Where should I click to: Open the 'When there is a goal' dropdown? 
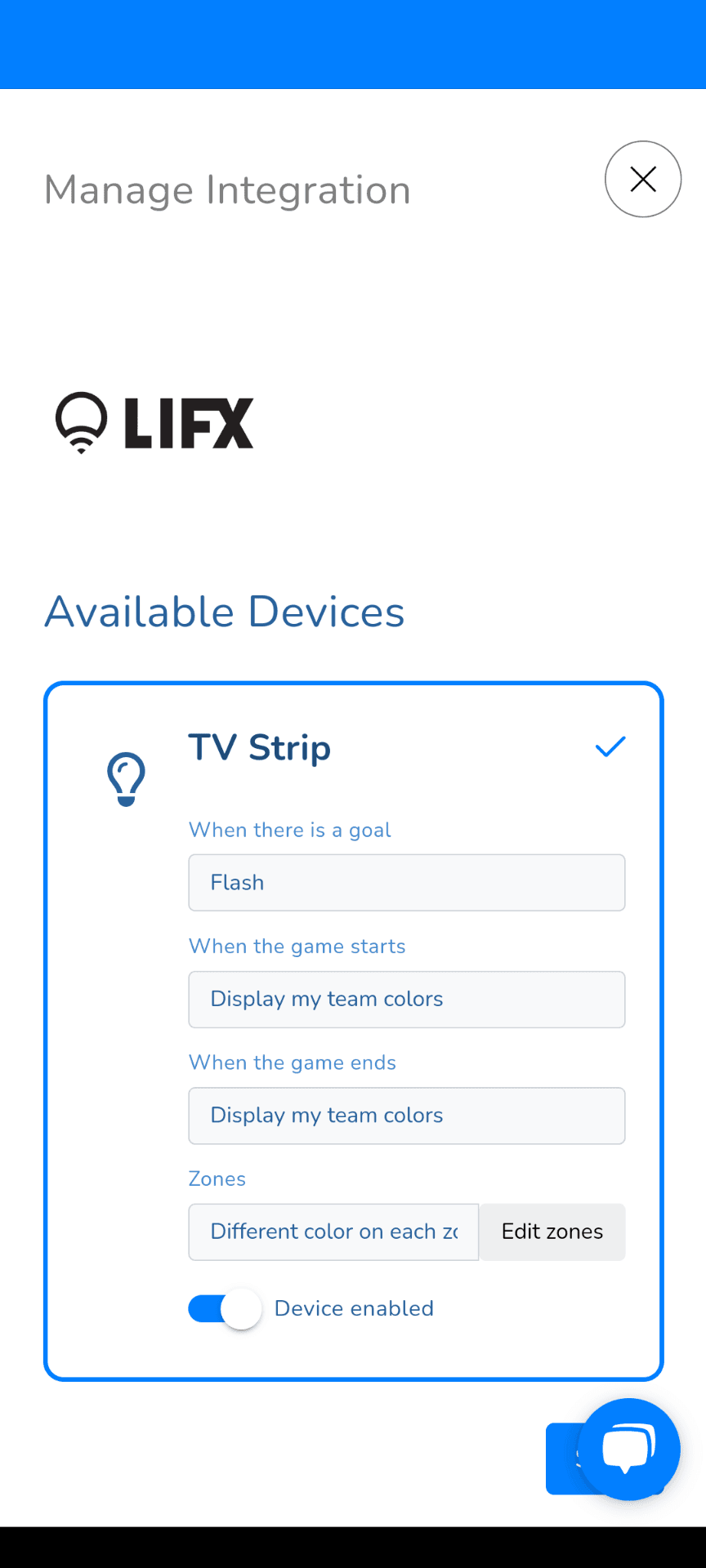tap(406, 883)
